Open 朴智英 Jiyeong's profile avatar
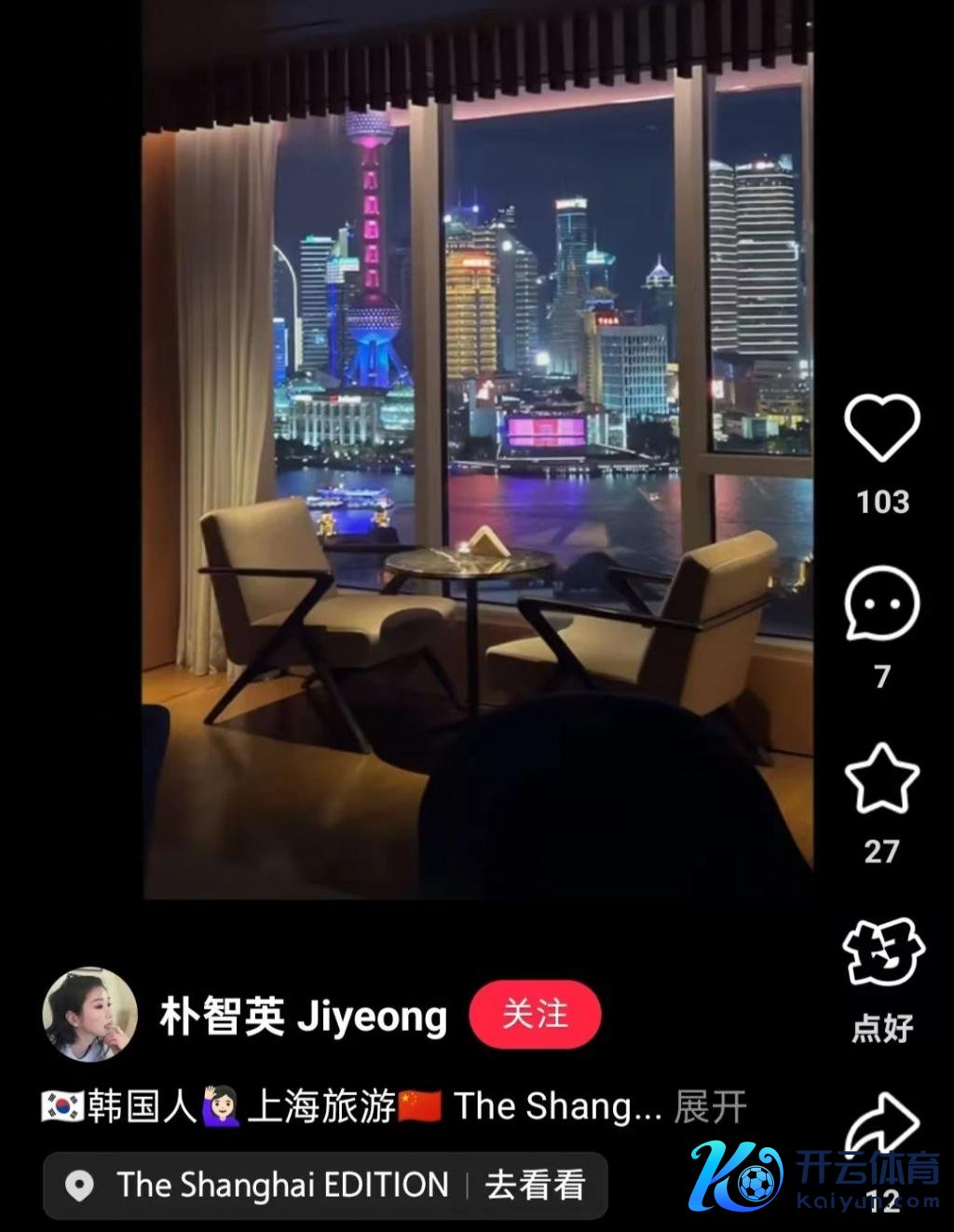The width and height of the screenshot is (954, 1232). point(90,1014)
